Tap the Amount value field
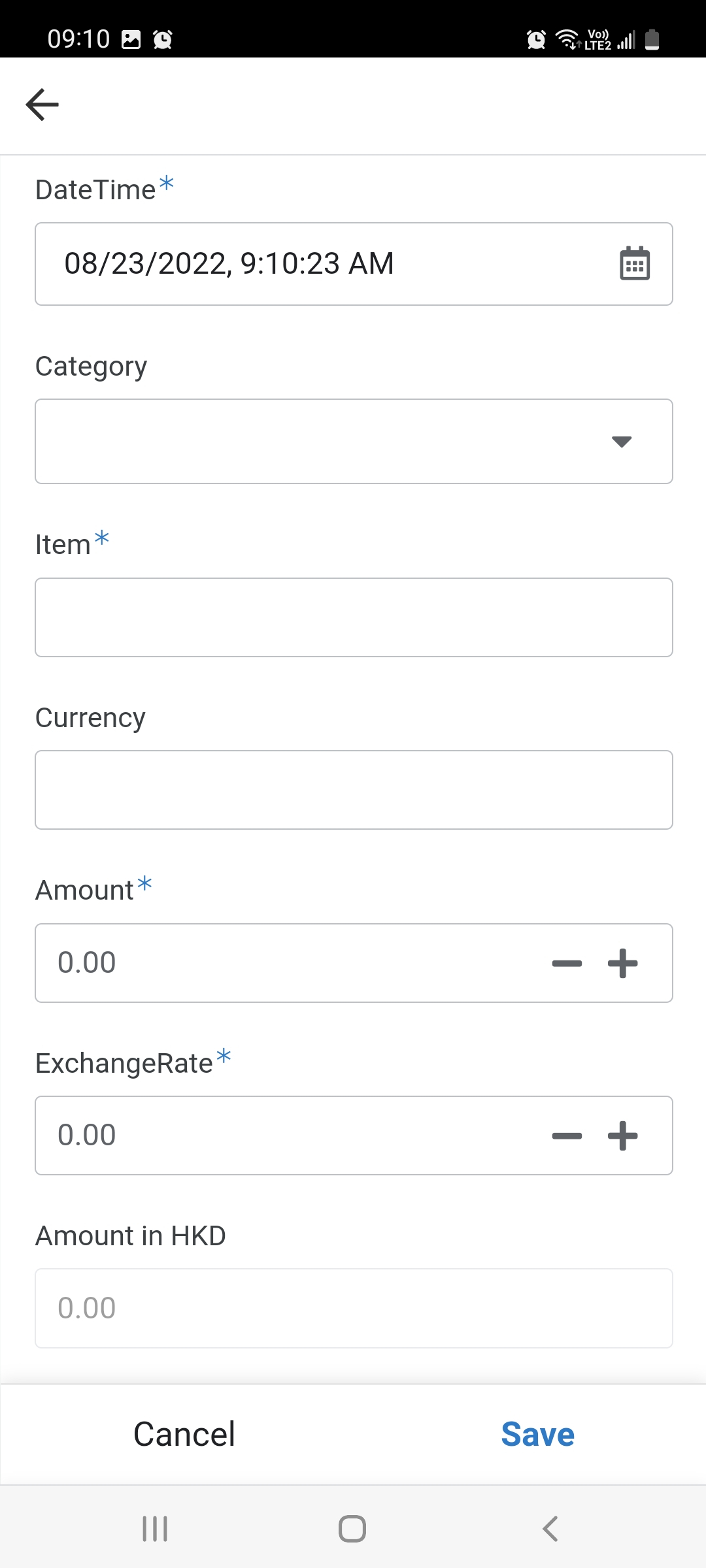The height and width of the screenshot is (1568, 706). pyautogui.click(x=261, y=963)
